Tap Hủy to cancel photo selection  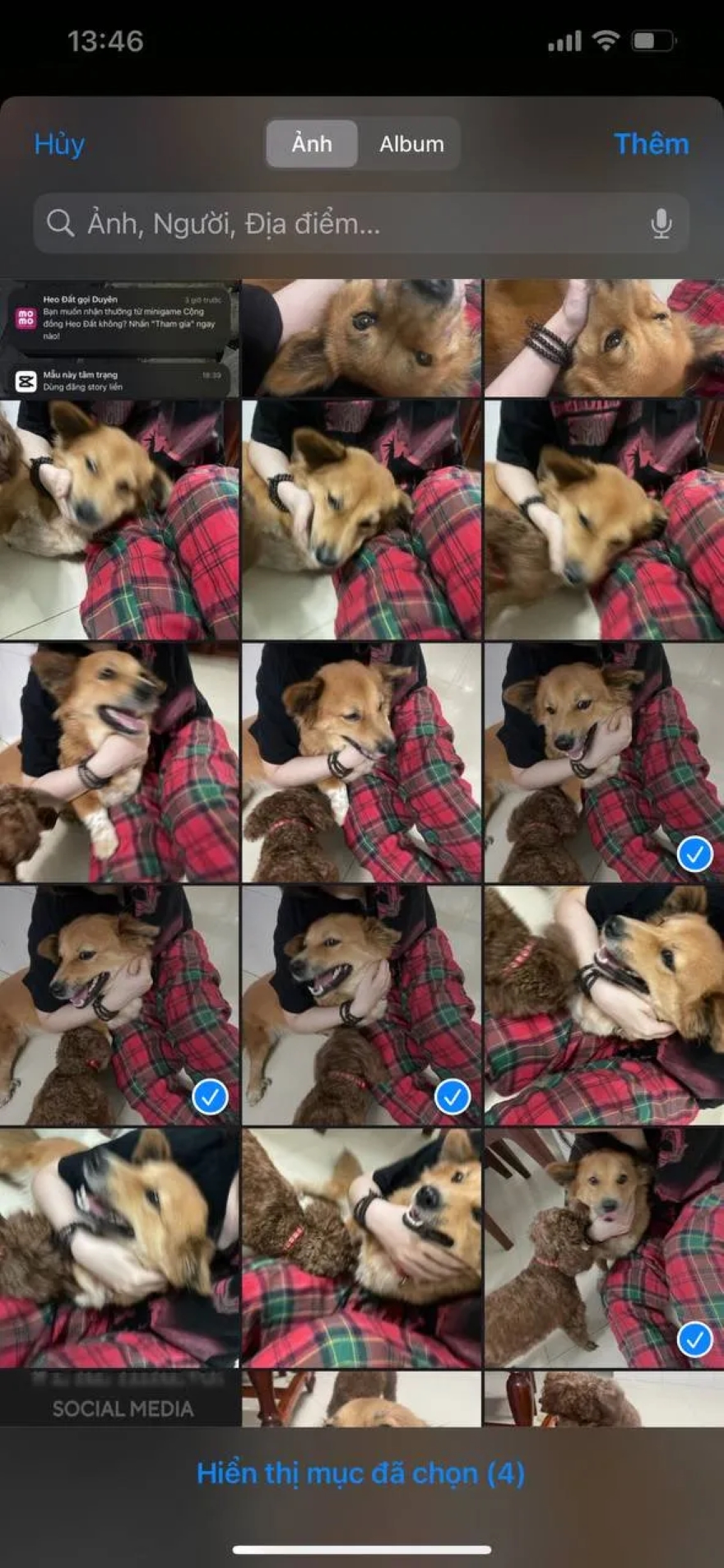[x=59, y=144]
